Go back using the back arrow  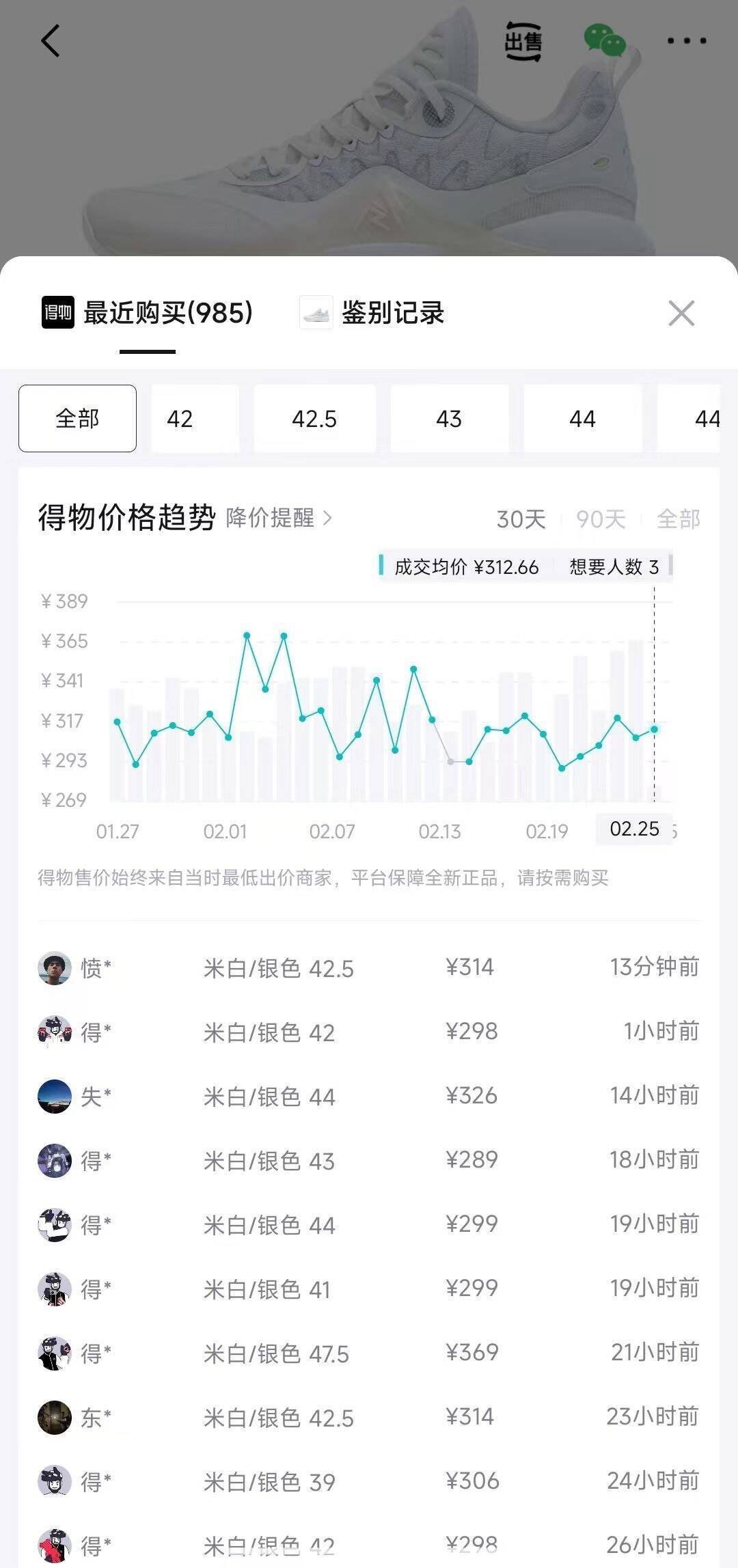[x=51, y=41]
